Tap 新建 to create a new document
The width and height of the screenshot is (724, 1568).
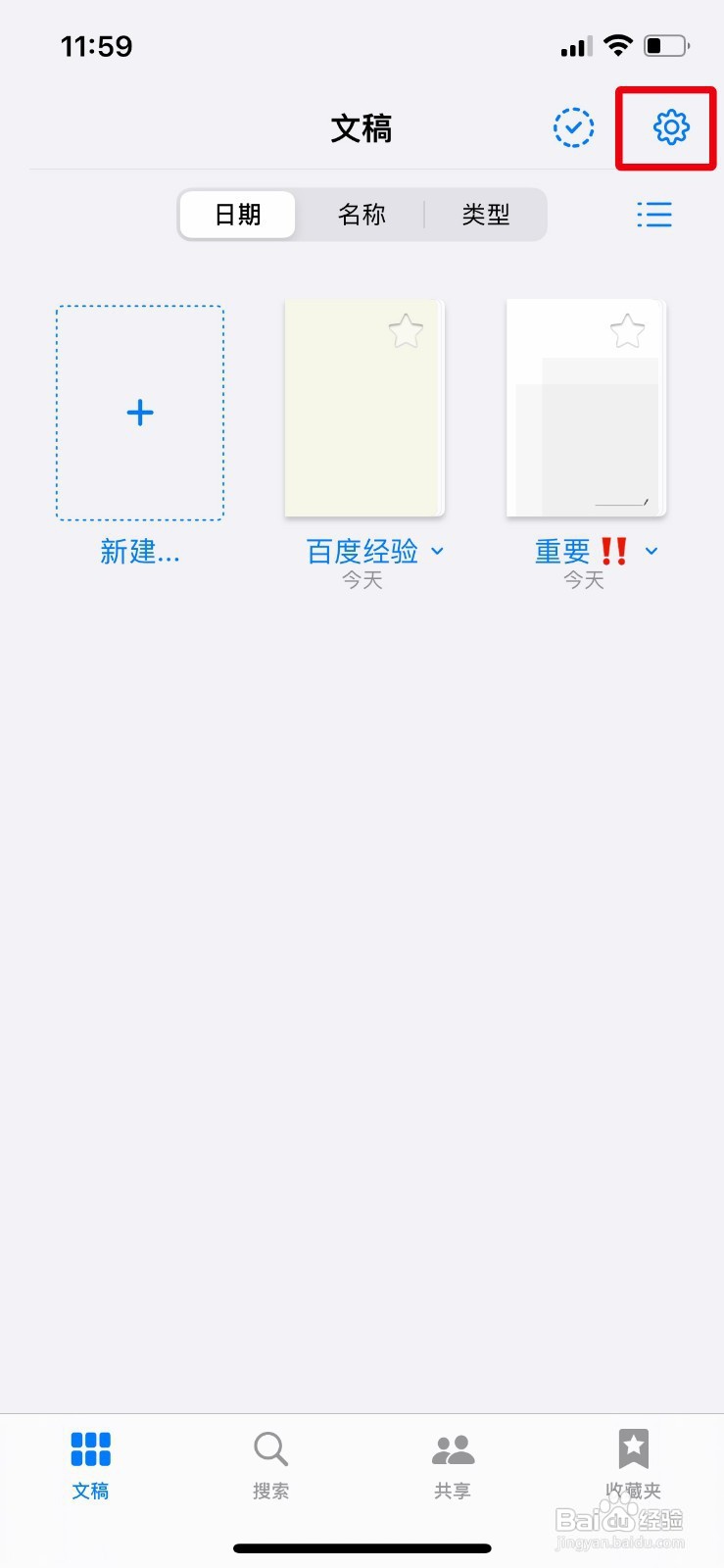tap(139, 552)
